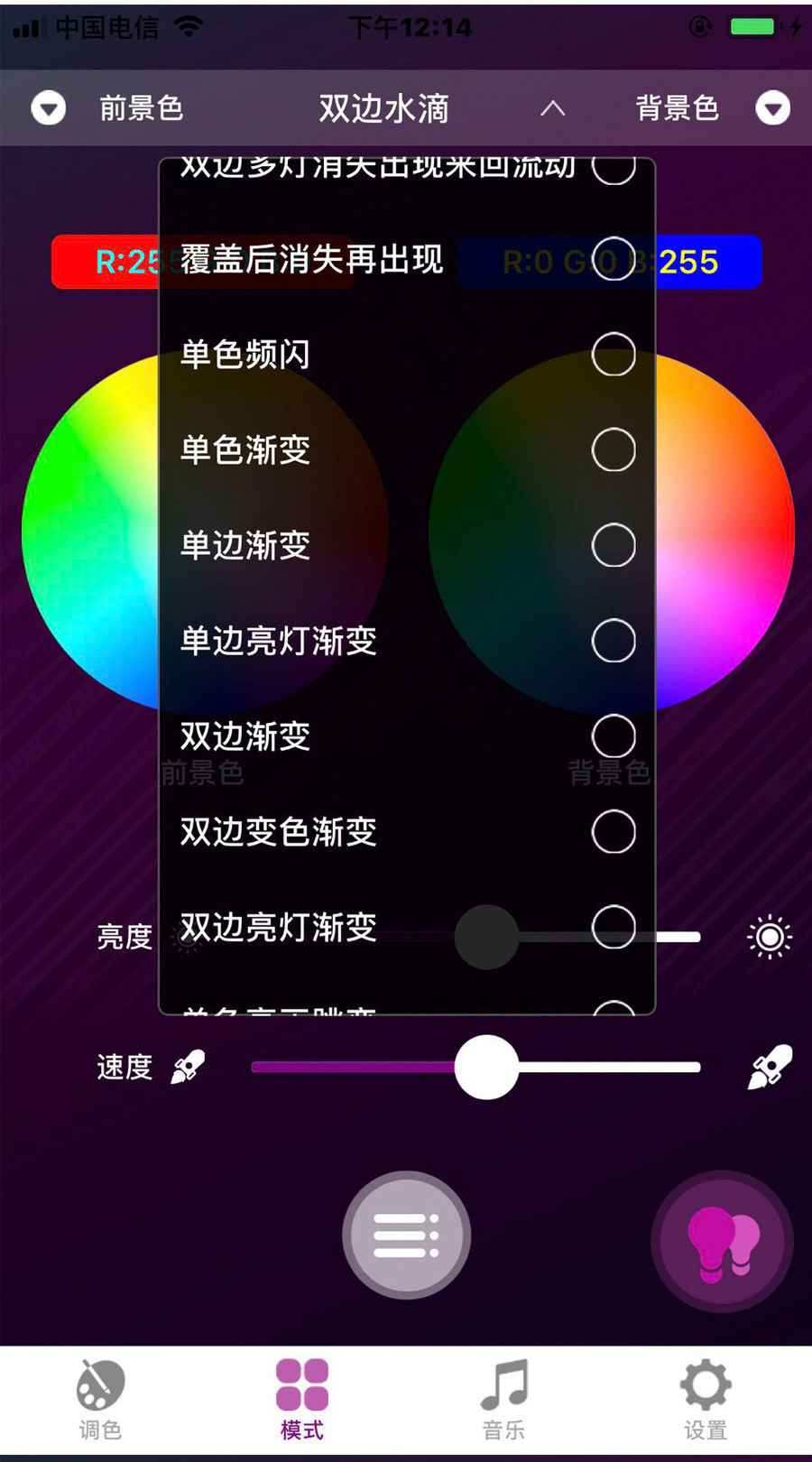Switch to the 调色 tab

[x=100, y=1399]
